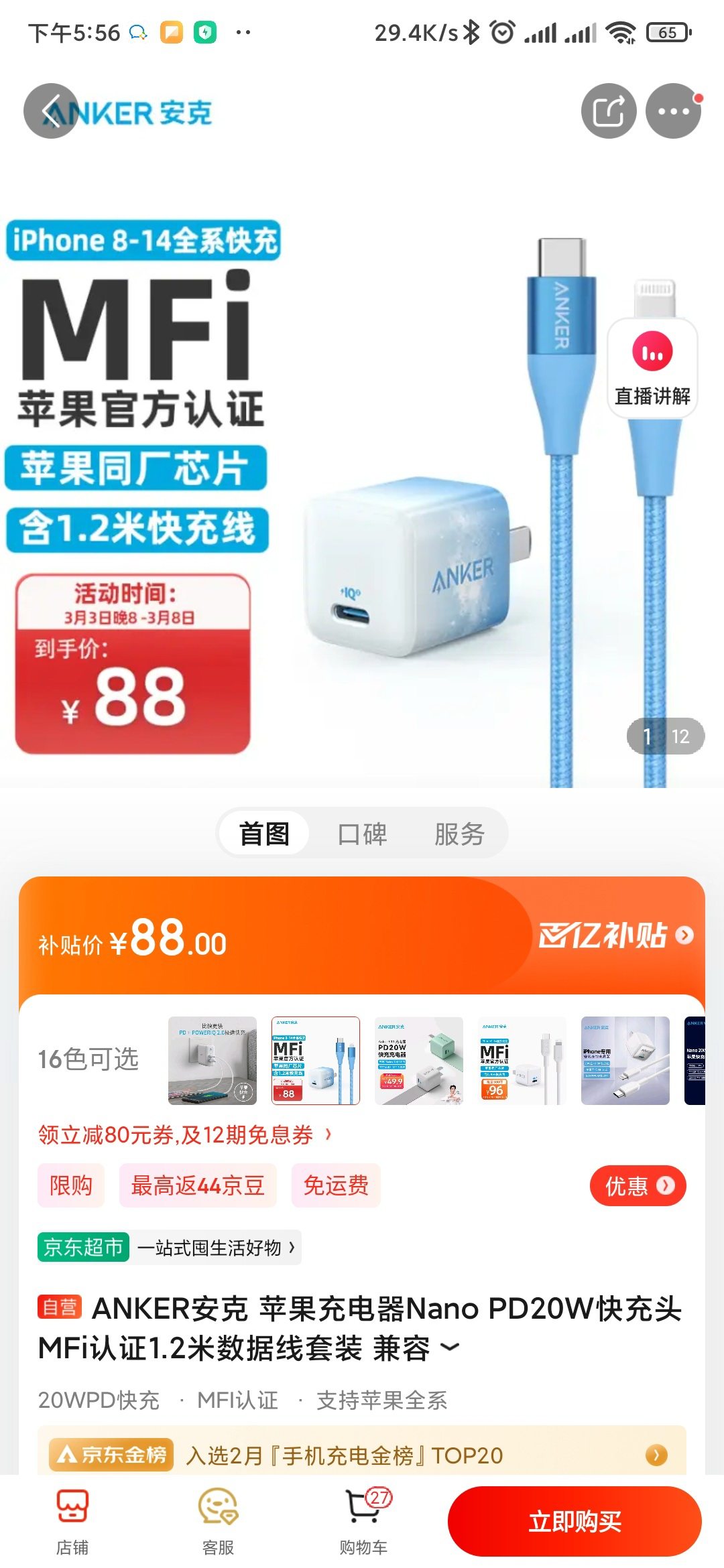Open the share menu
The width and height of the screenshot is (724, 1568).
(x=609, y=111)
